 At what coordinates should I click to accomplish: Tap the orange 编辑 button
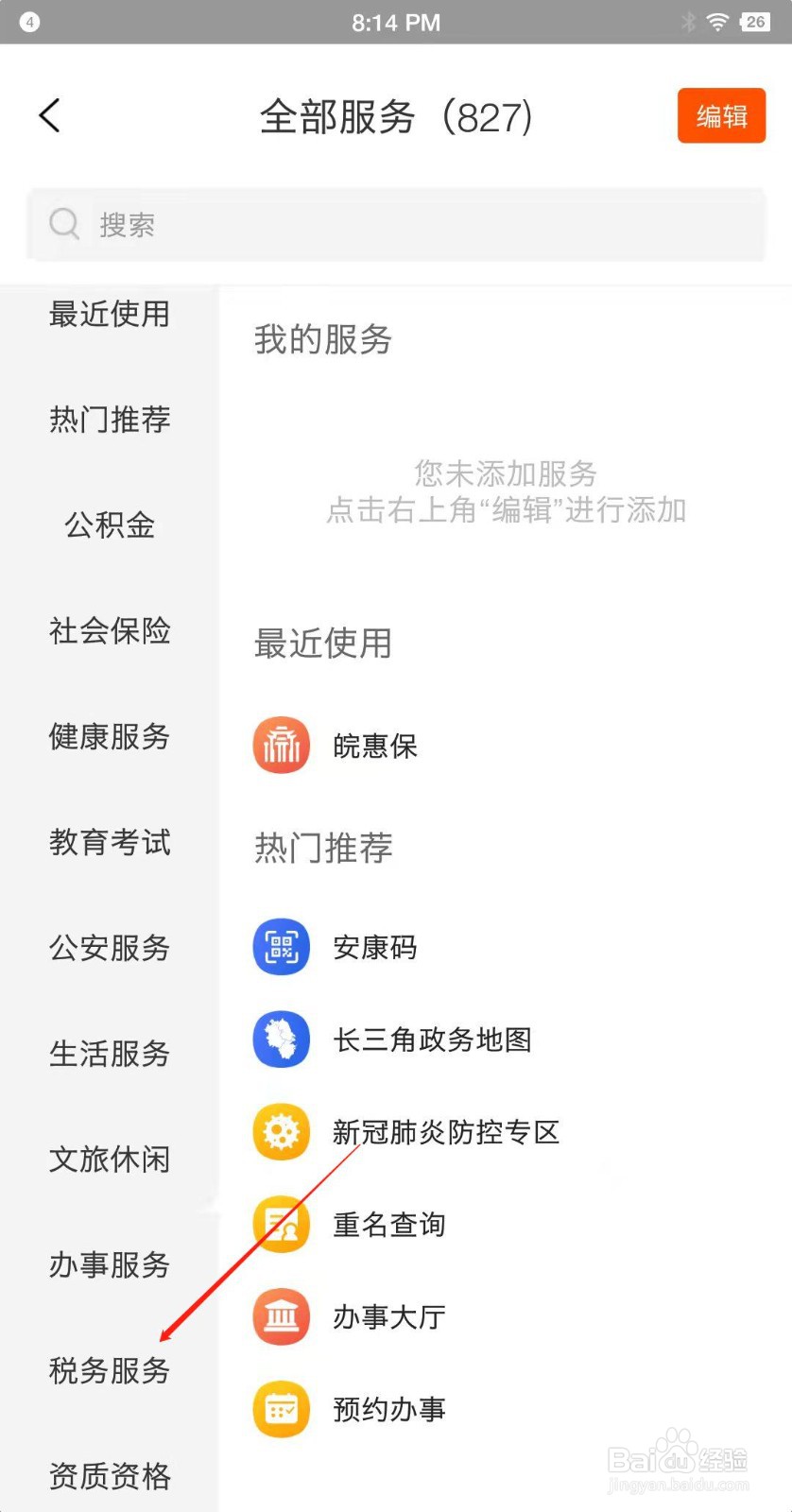[x=721, y=115]
